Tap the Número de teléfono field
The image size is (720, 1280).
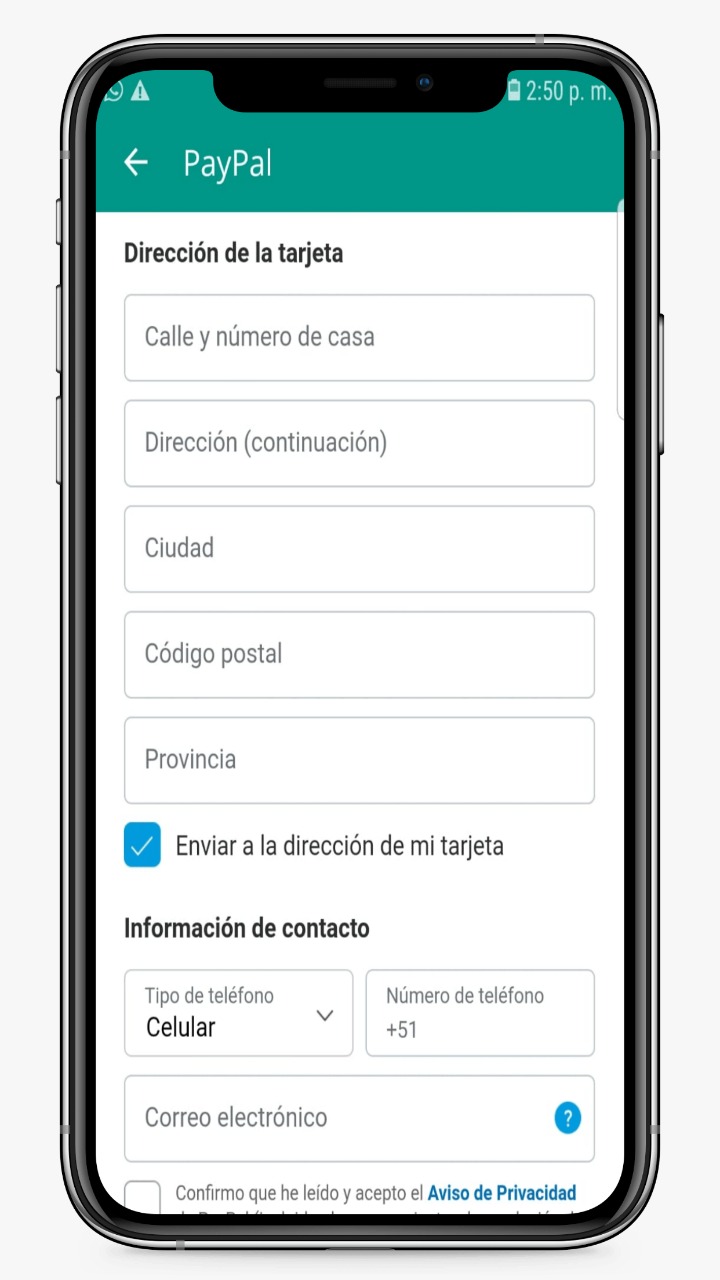[480, 1013]
